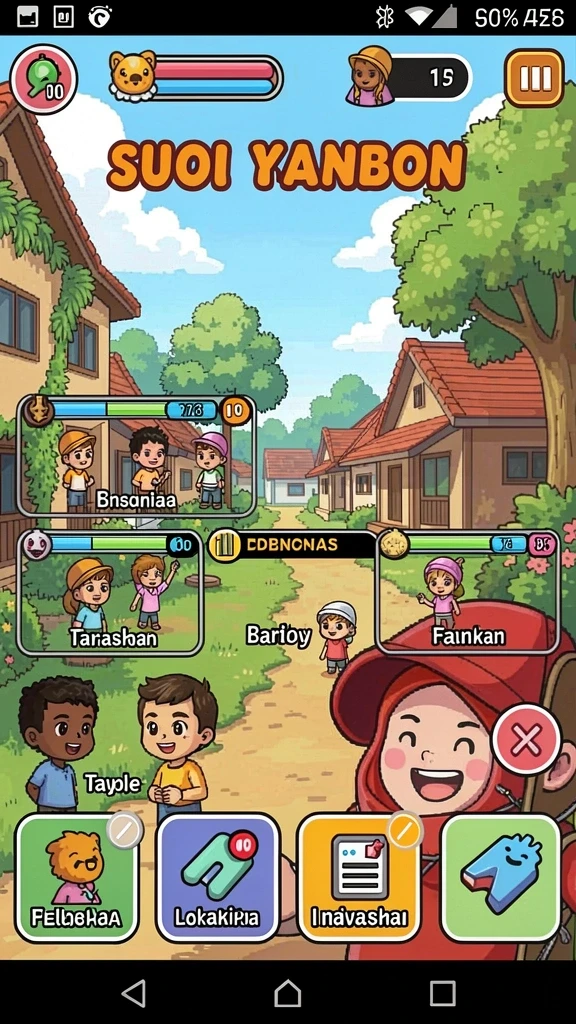Image resolution: width=576 pixels, height=1024 pixels.
Task: Select the Fainkan card
Action: click(468, 592)
